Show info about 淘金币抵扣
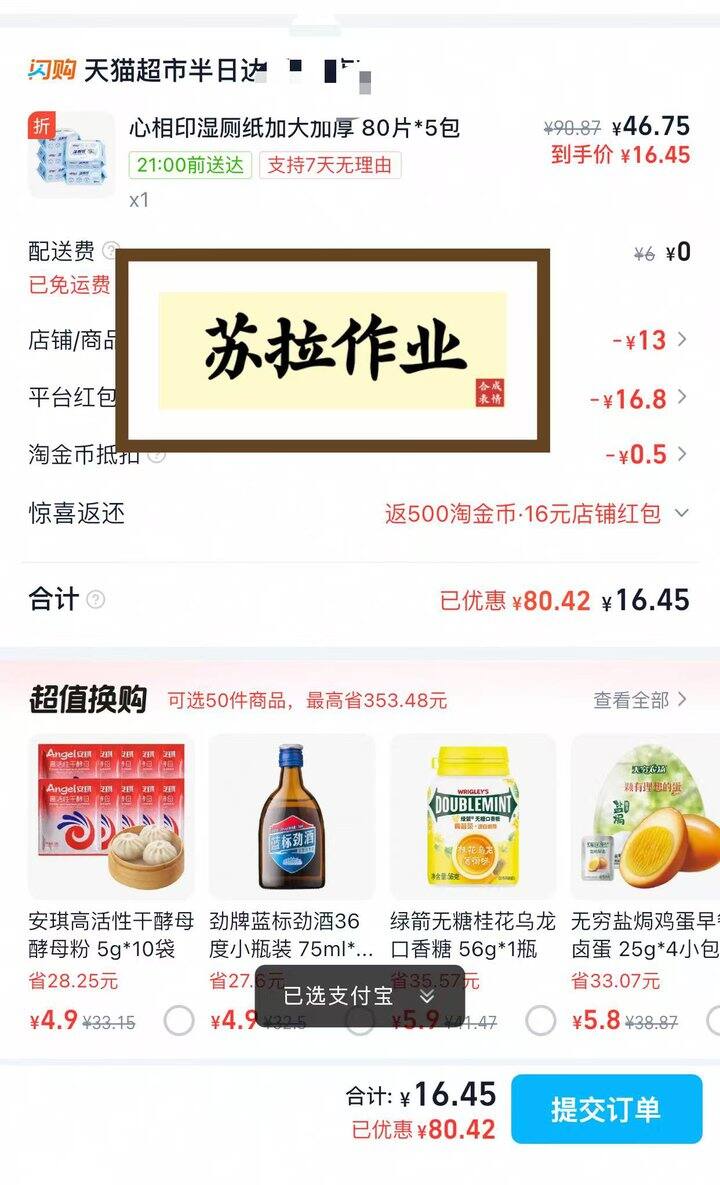Screen dimensions: 720x1185 coord(157,455)
